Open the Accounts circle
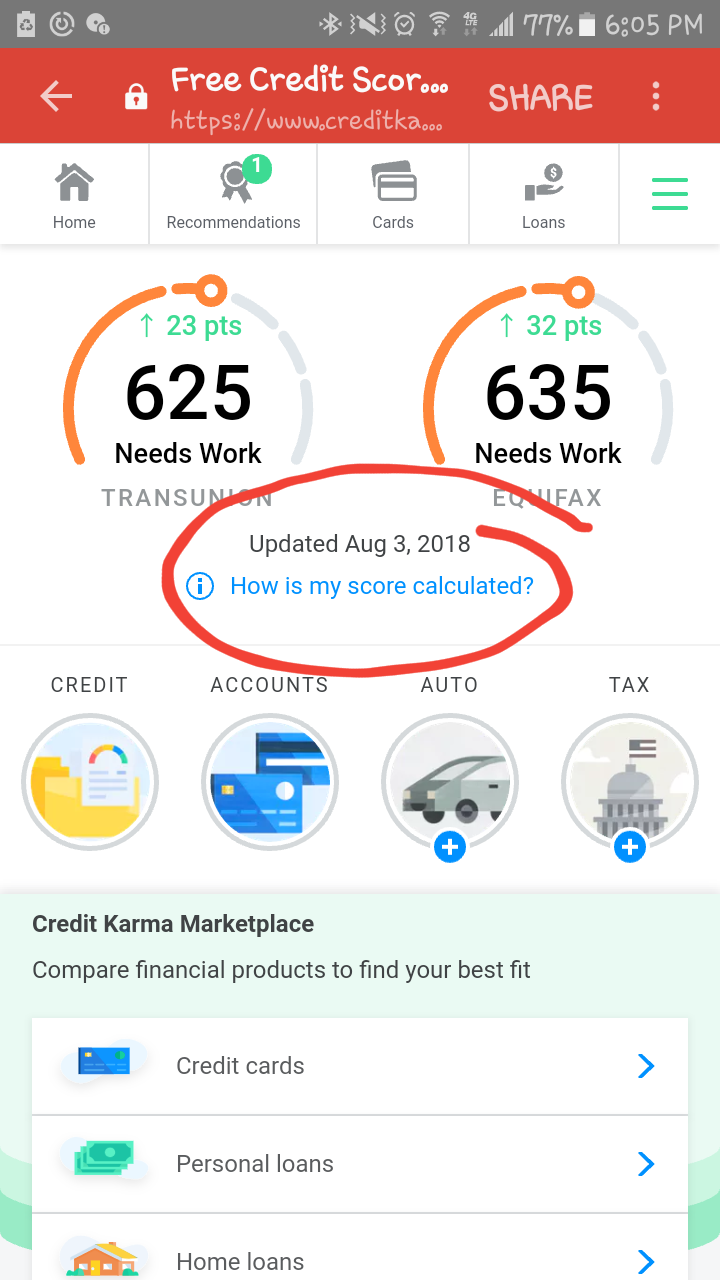The width and height of the screenshot is (720, 1280). click(x=270, y=782)
